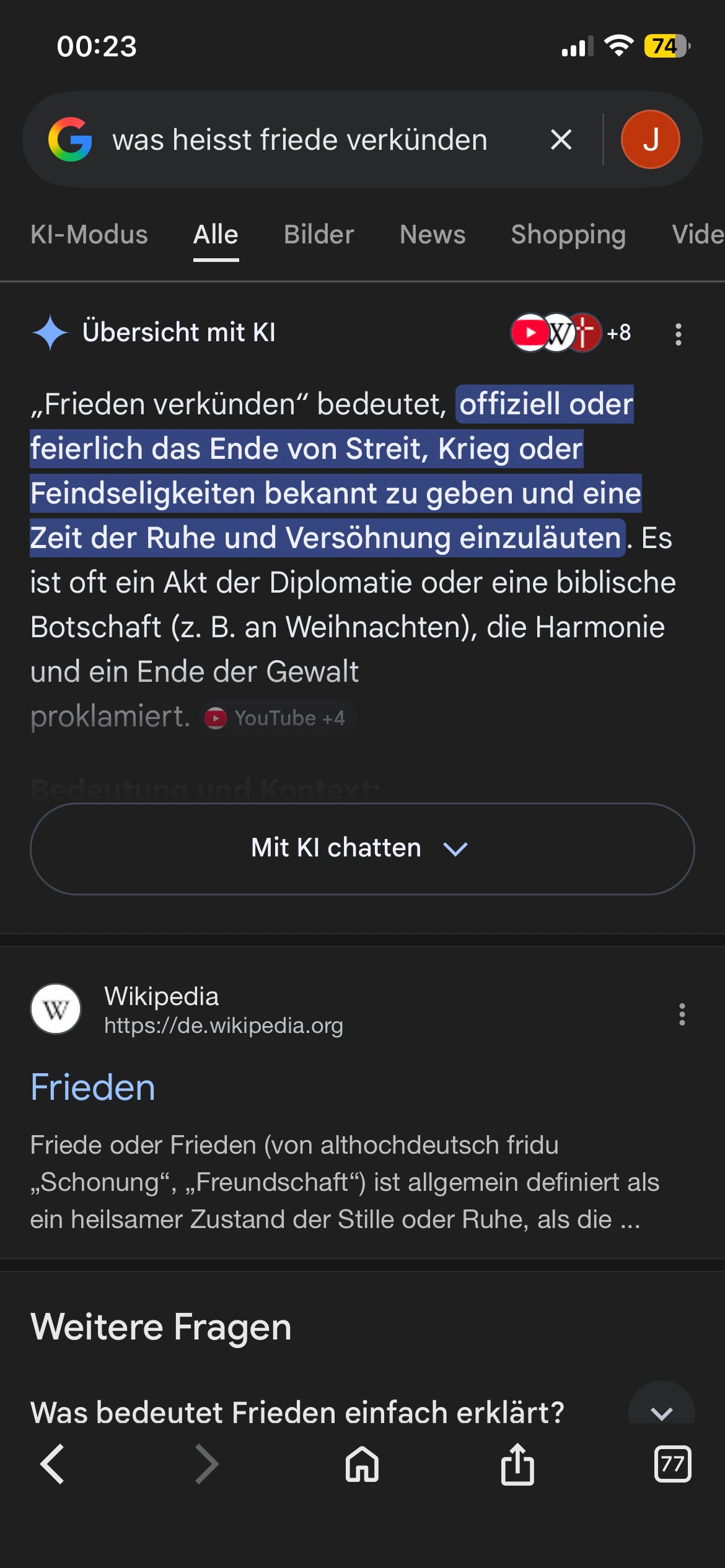Switch to the KI-Modus tab
Screen dimensions: 725x1568
[89, 235]
